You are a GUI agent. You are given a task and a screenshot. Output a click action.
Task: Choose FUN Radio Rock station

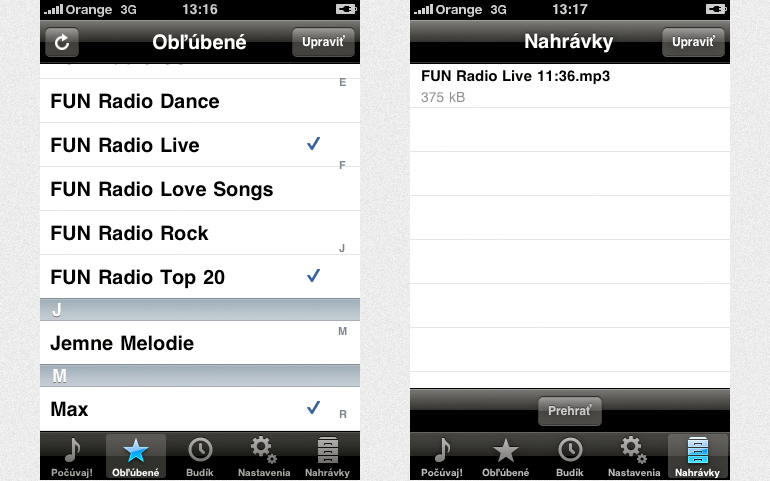click(x=129, y=233)
